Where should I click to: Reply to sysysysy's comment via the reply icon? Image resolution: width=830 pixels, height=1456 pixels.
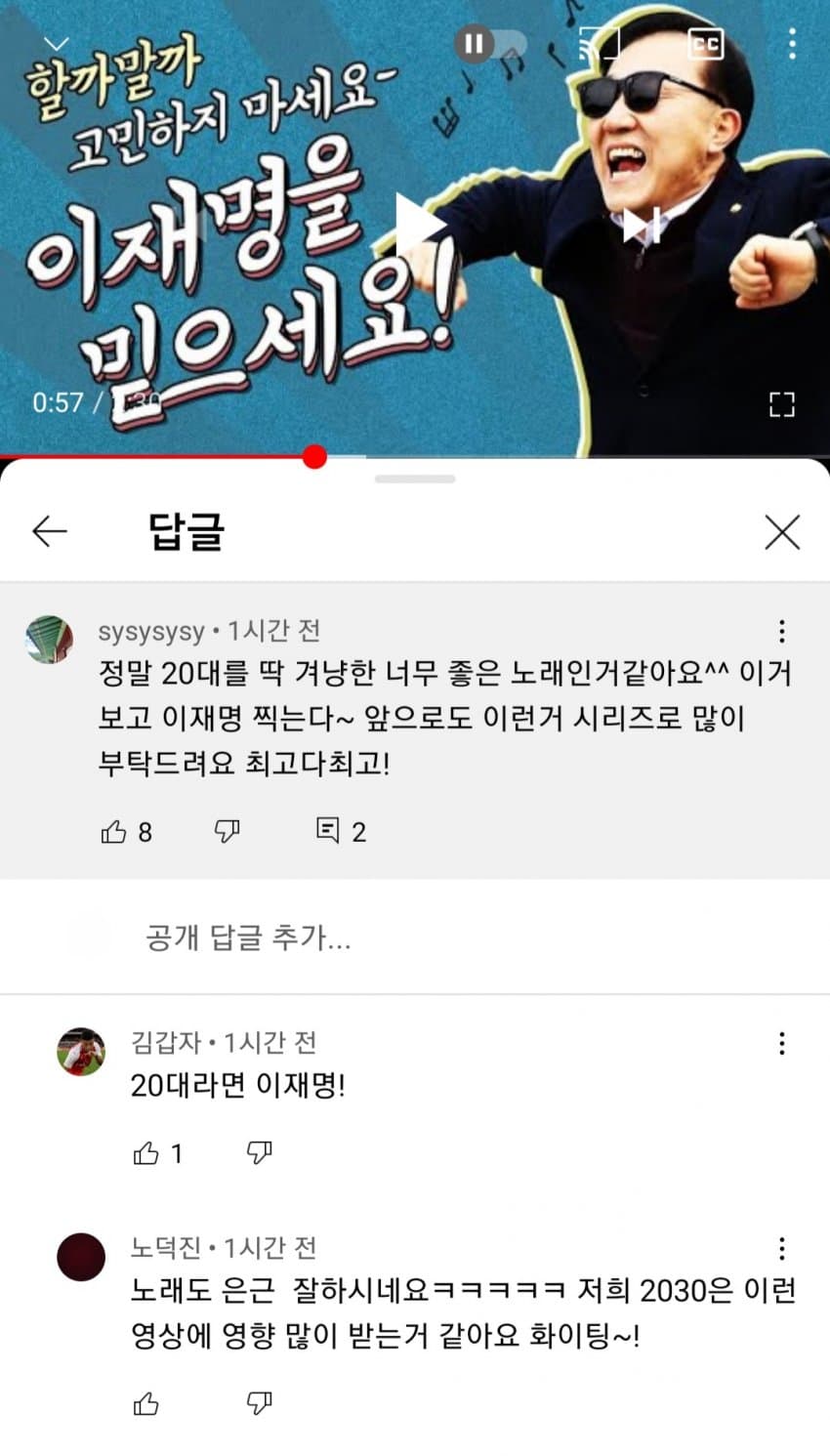328,831
